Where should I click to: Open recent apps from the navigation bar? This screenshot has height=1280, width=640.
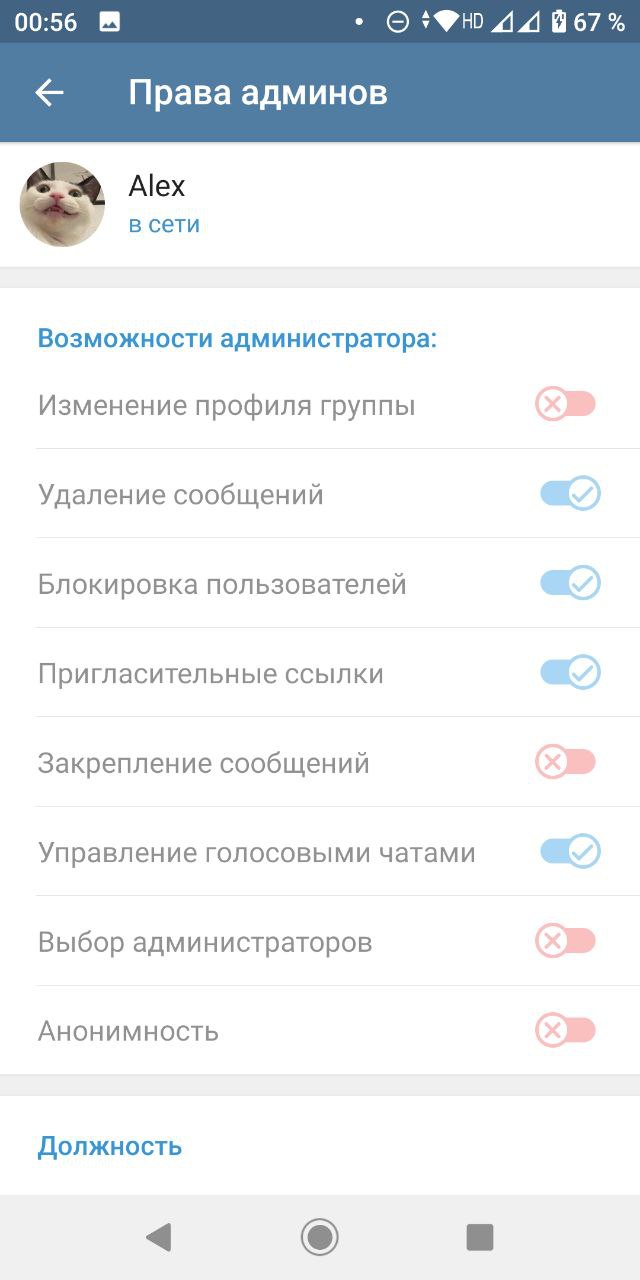480,1237
